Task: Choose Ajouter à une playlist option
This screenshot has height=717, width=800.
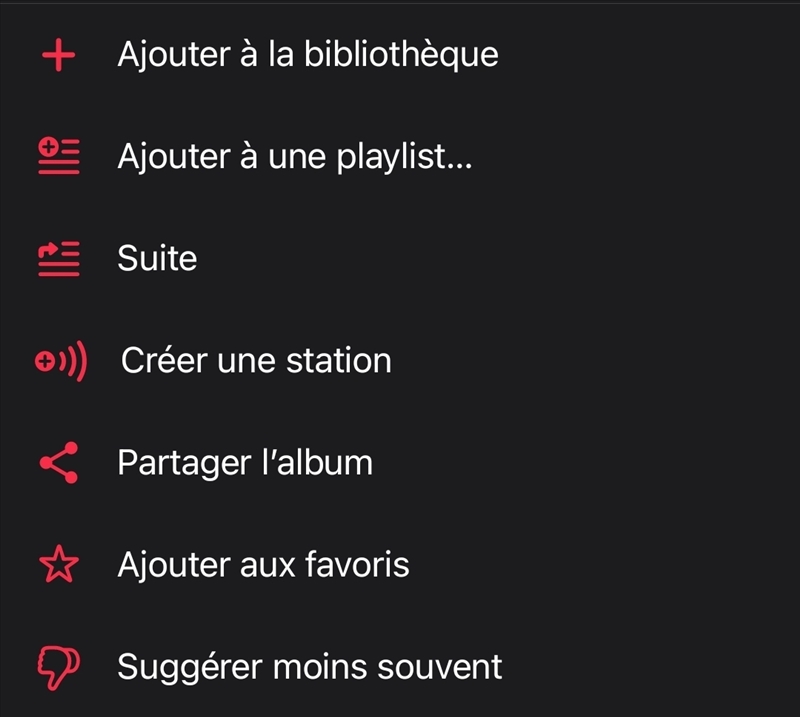Action: click(x=294, y=157)
